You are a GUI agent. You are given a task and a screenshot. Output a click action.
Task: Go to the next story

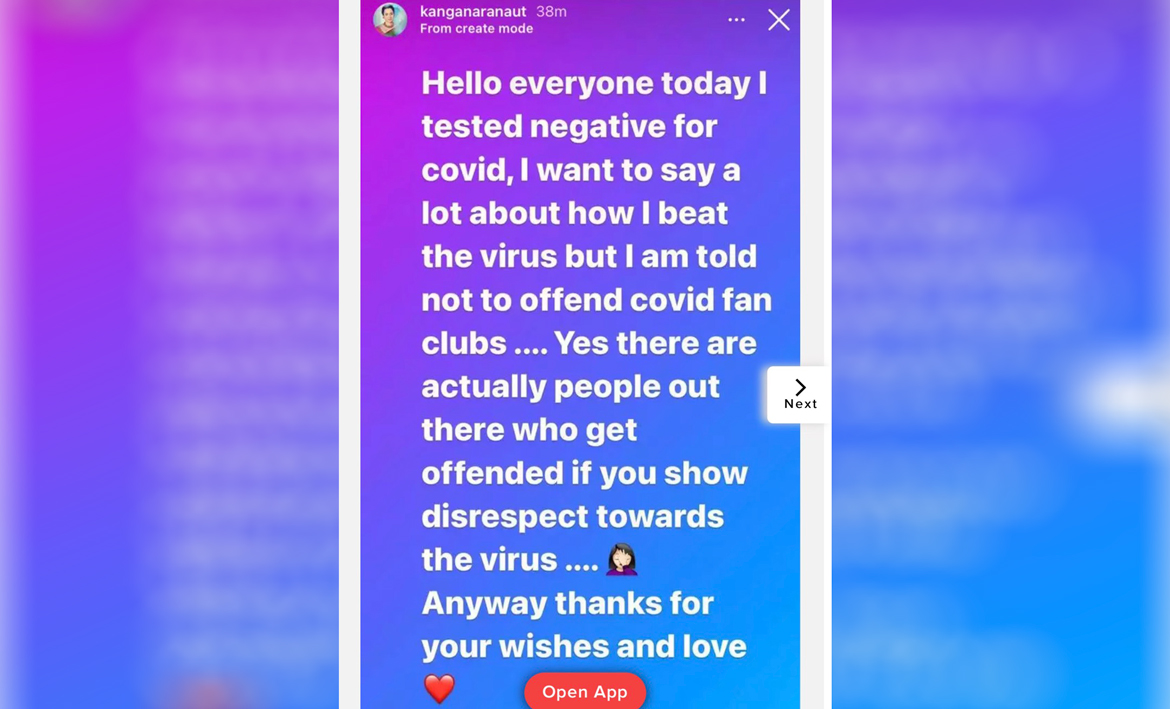(799, 394)
